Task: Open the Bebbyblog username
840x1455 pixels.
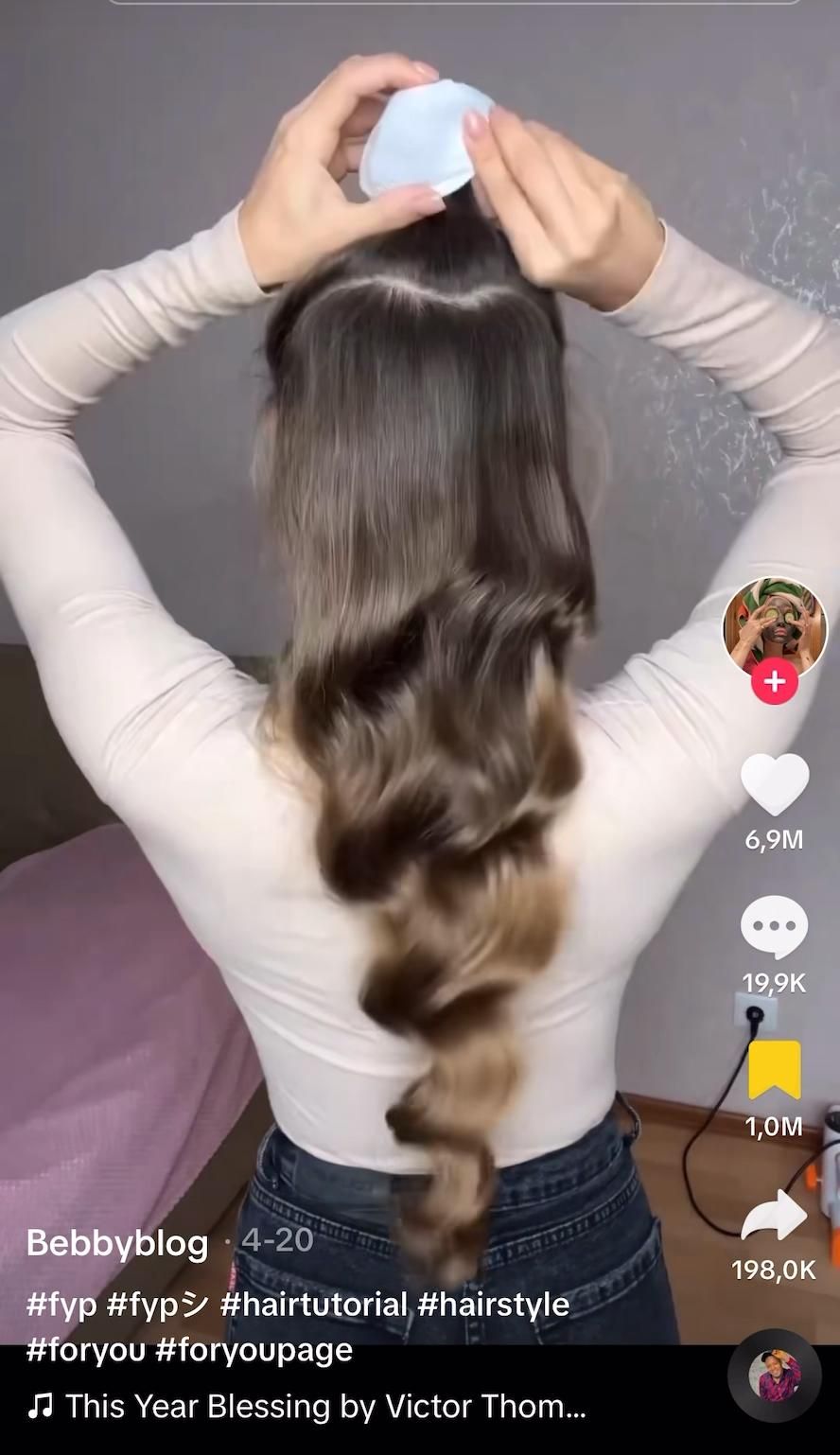Action: click(x=117, y=1242)
